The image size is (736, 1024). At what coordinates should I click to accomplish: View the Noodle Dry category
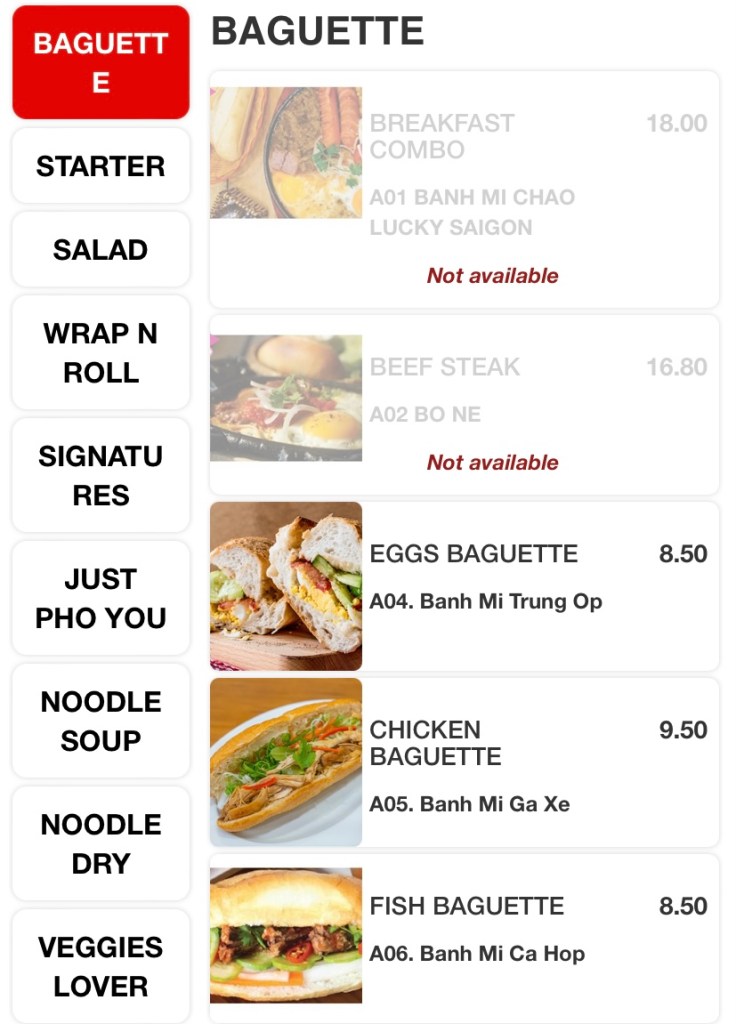click(100, 843)
